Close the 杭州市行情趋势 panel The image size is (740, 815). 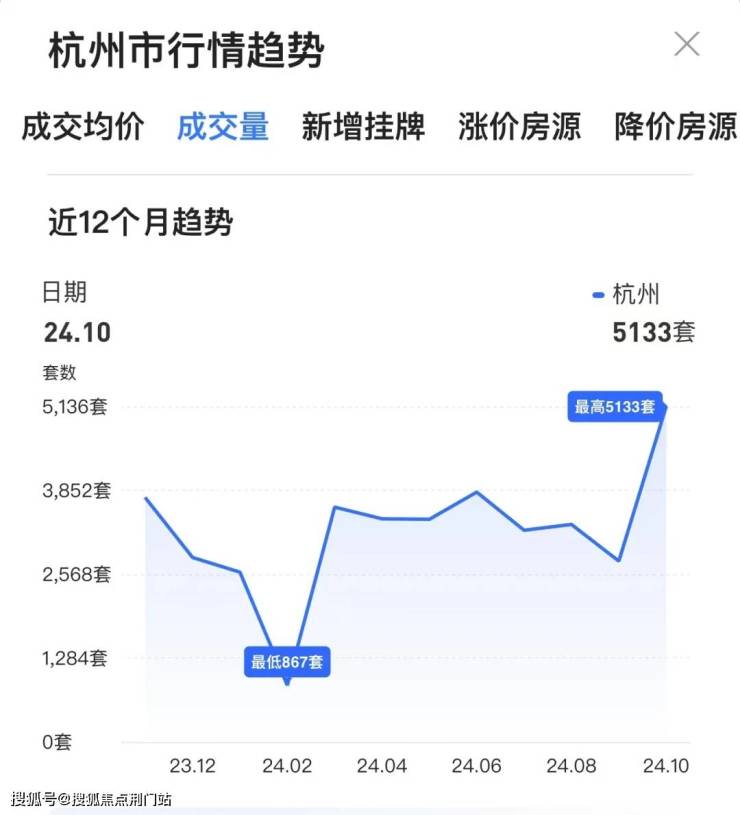click(x=686, y=44)
